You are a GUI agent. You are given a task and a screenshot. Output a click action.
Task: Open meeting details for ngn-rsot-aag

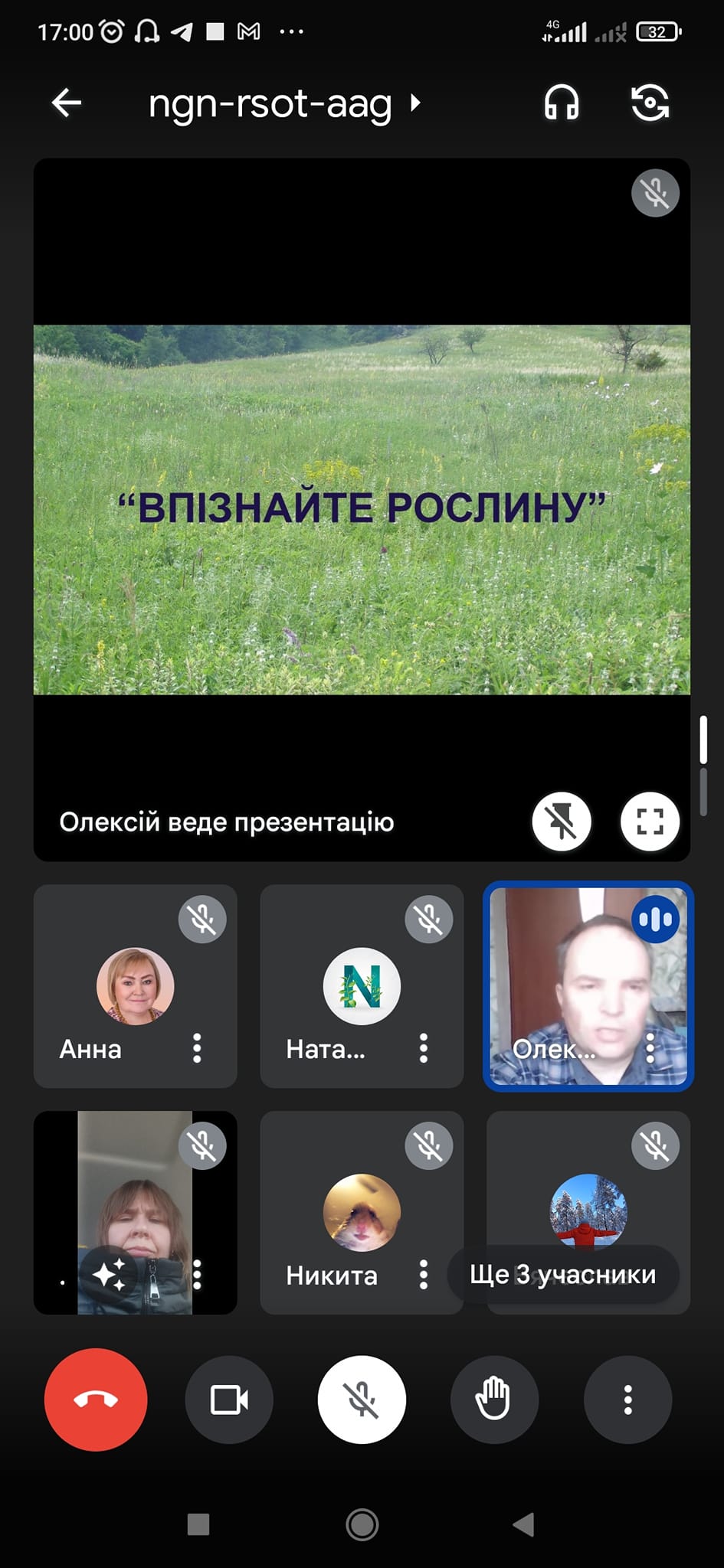284,103
